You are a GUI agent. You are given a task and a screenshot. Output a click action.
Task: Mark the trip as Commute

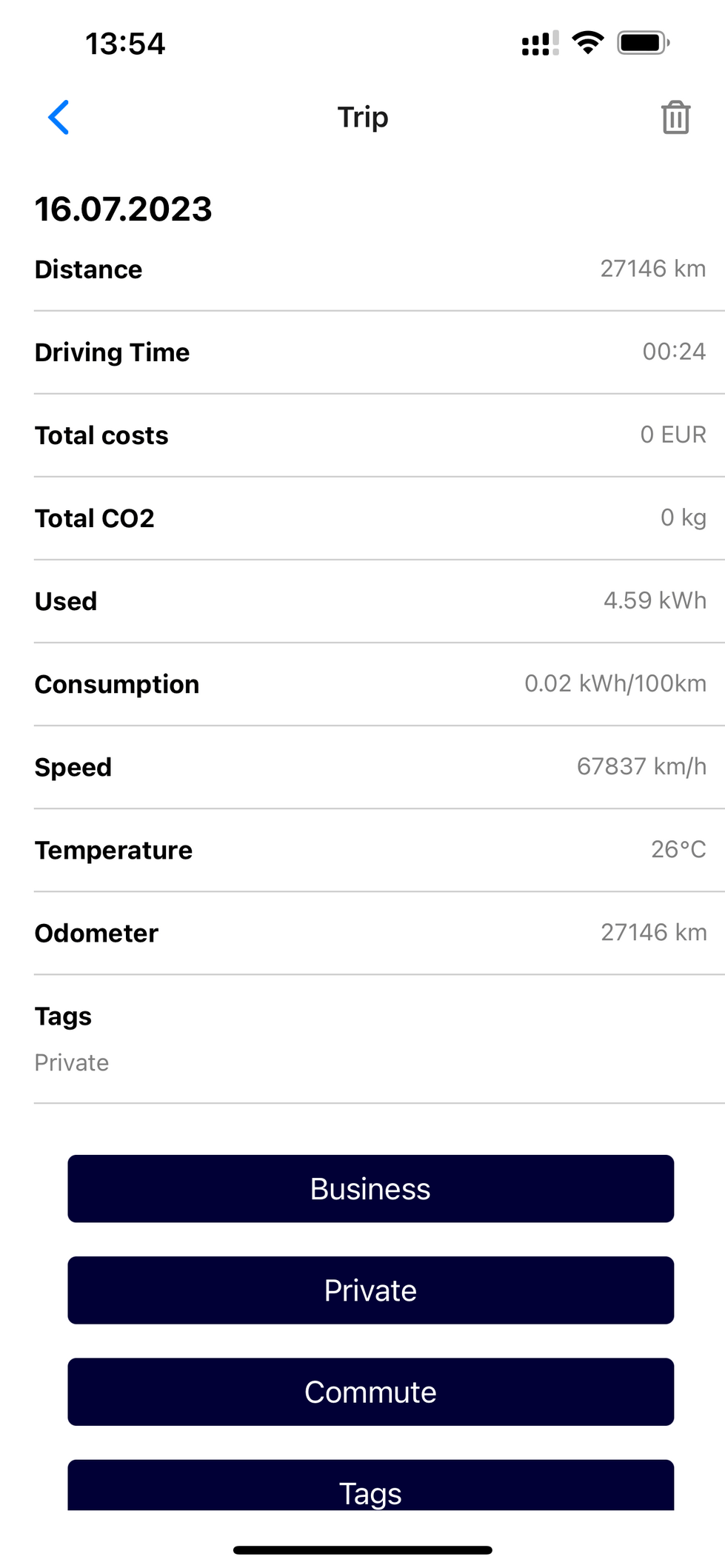pyautogui.click(x=370, y=1391)
